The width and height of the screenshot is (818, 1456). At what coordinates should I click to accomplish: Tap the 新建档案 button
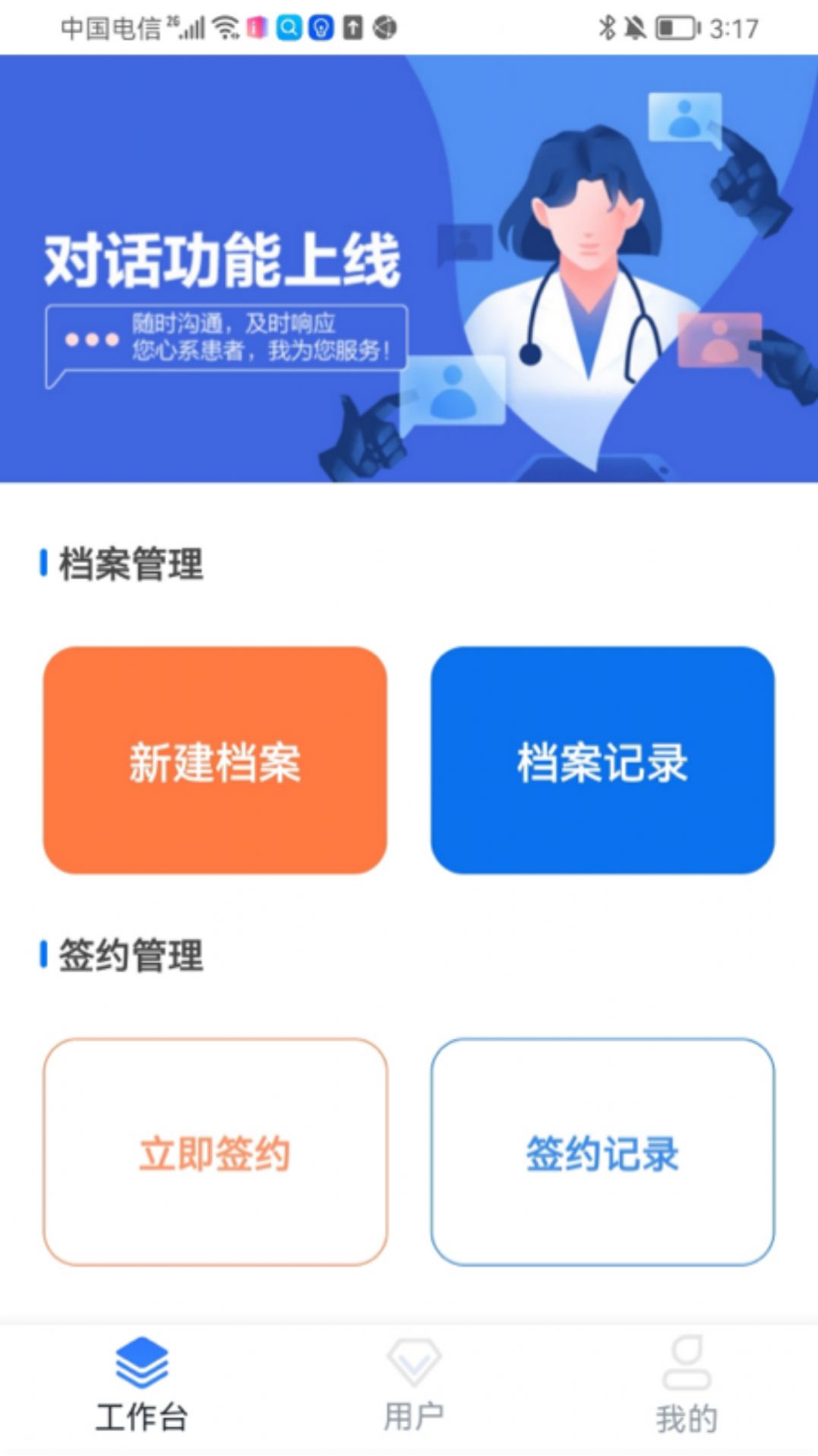coord(215,760)
